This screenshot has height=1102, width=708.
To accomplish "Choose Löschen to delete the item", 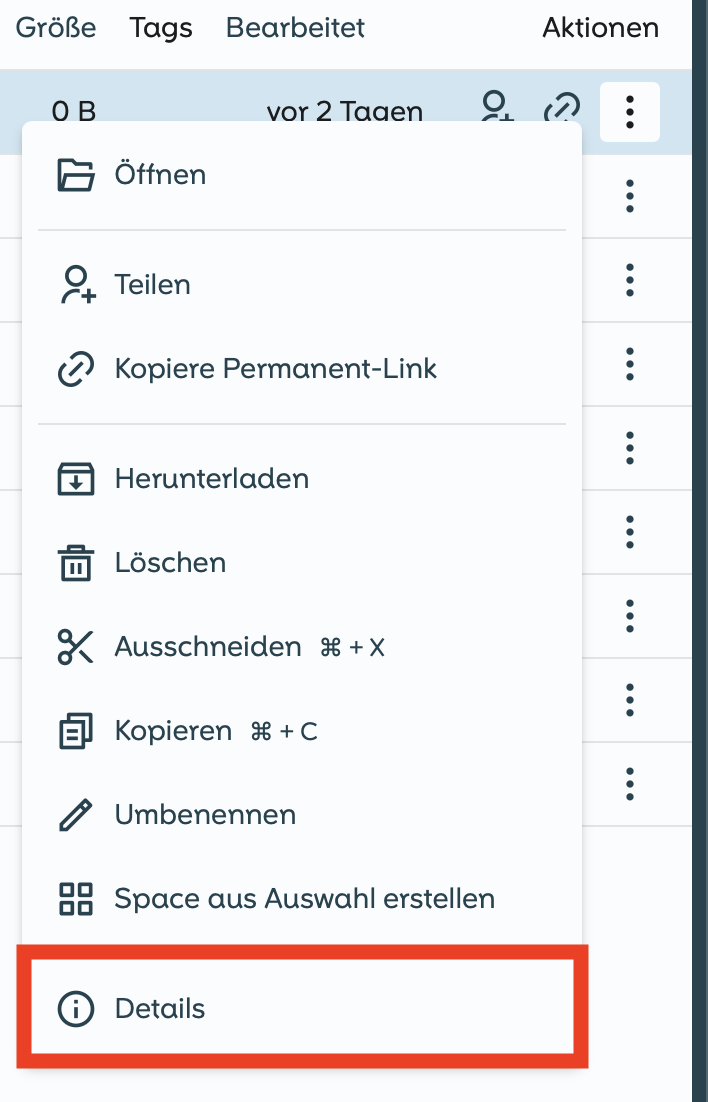I will click(x=170, y=563).
